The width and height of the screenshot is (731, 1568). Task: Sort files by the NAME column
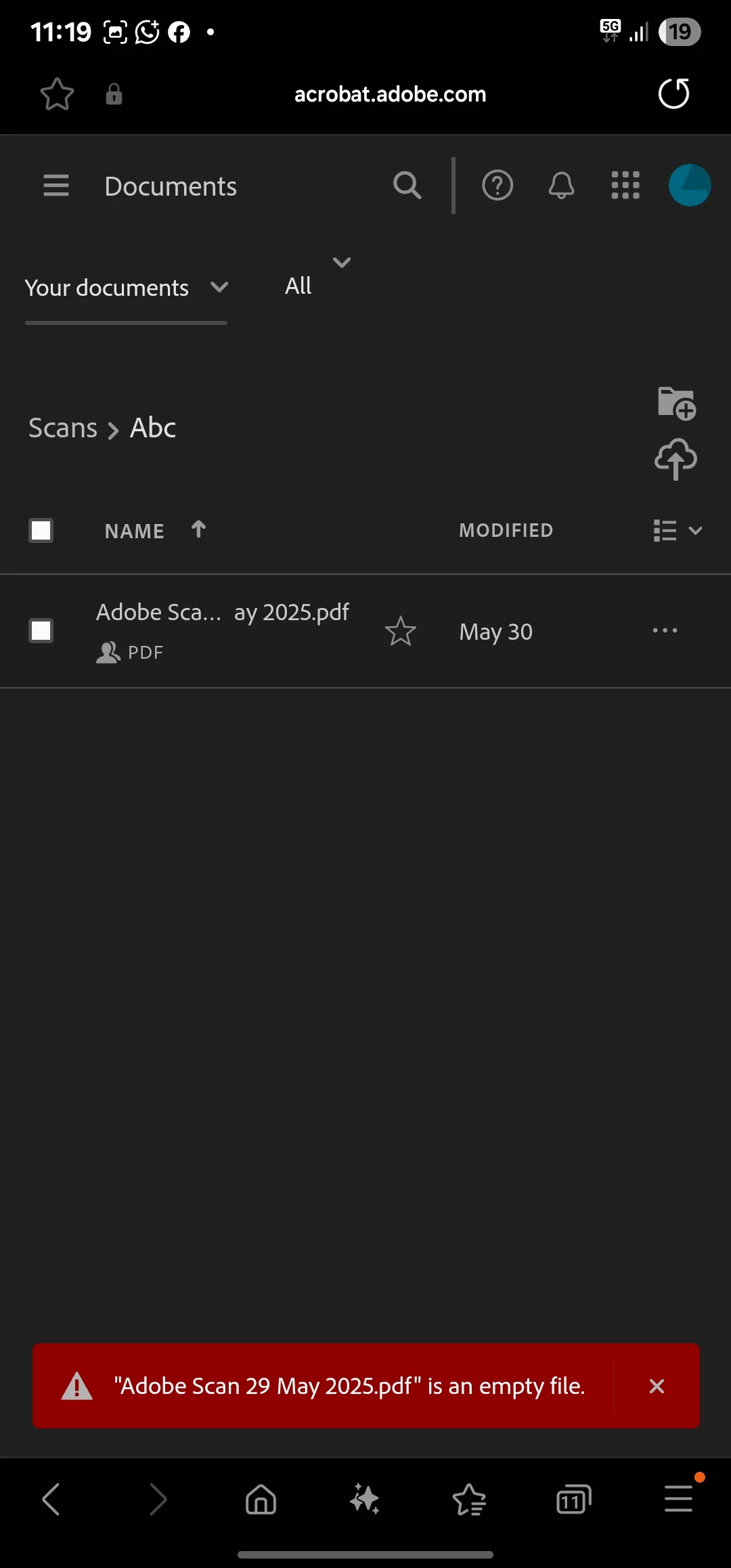coord(135,531)
